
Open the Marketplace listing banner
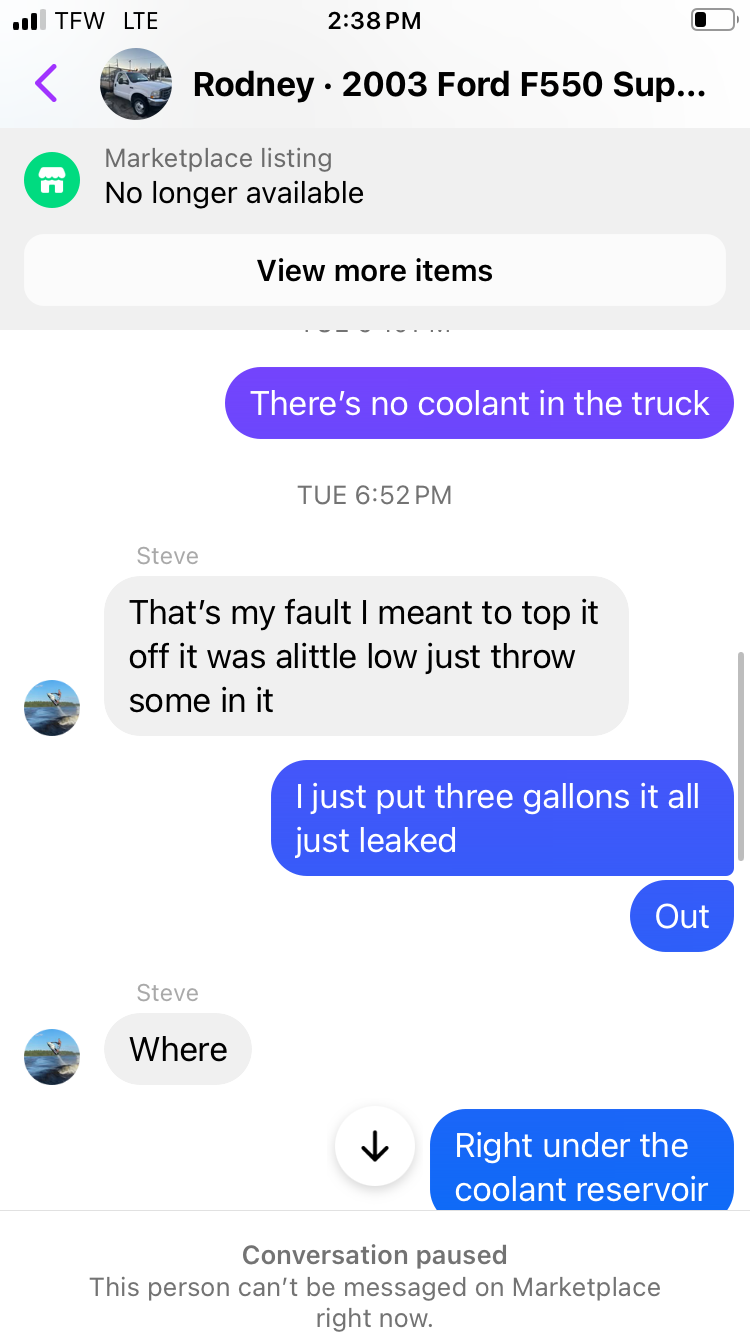click(234, 177)
